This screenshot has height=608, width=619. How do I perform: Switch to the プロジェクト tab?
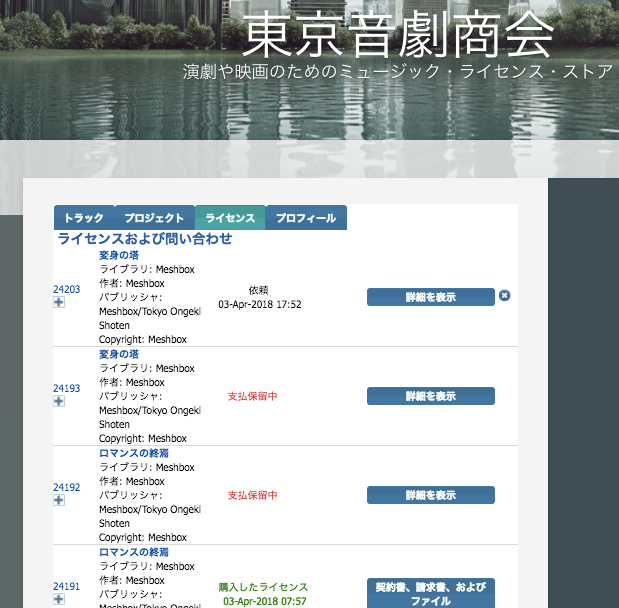point(154,218)
